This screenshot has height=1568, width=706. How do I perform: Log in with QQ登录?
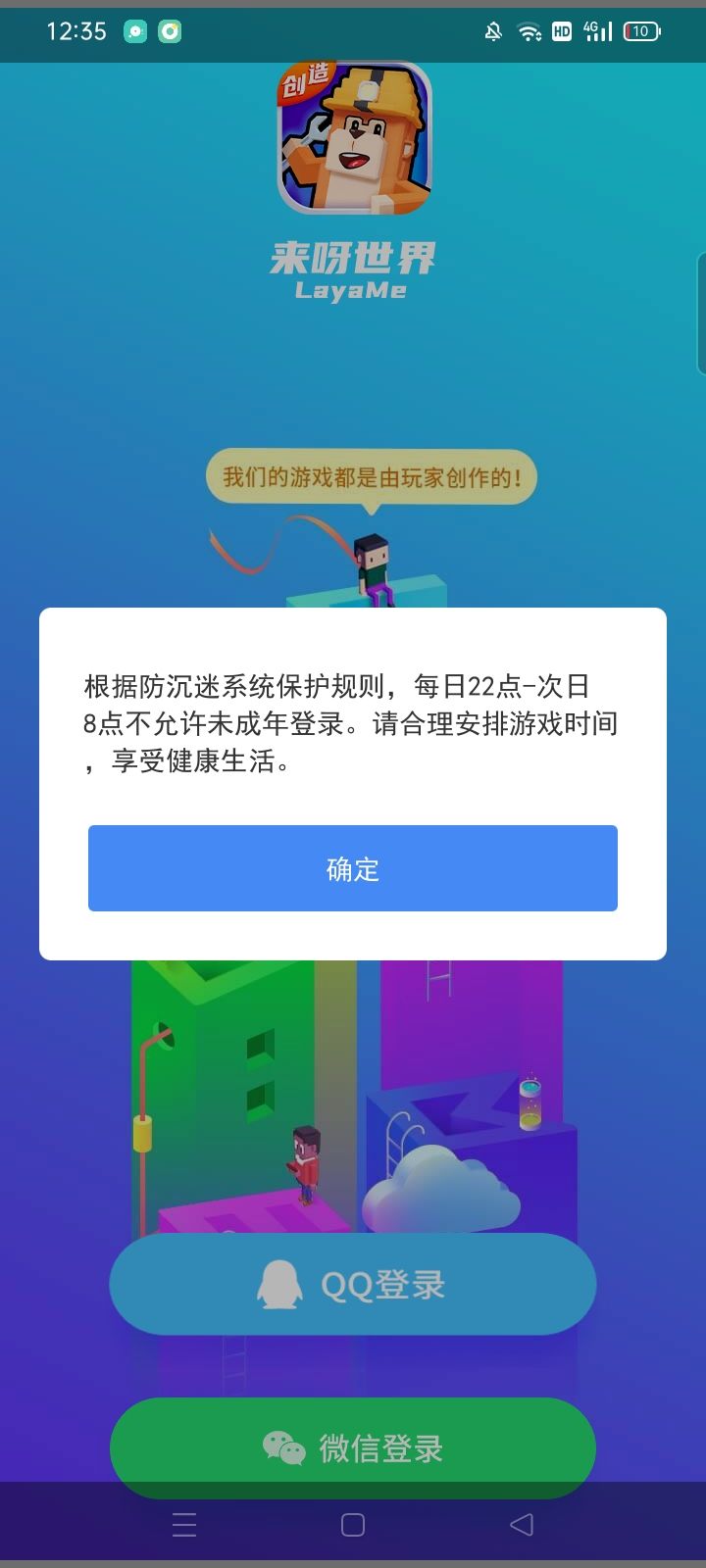(x=353, y=1284)
